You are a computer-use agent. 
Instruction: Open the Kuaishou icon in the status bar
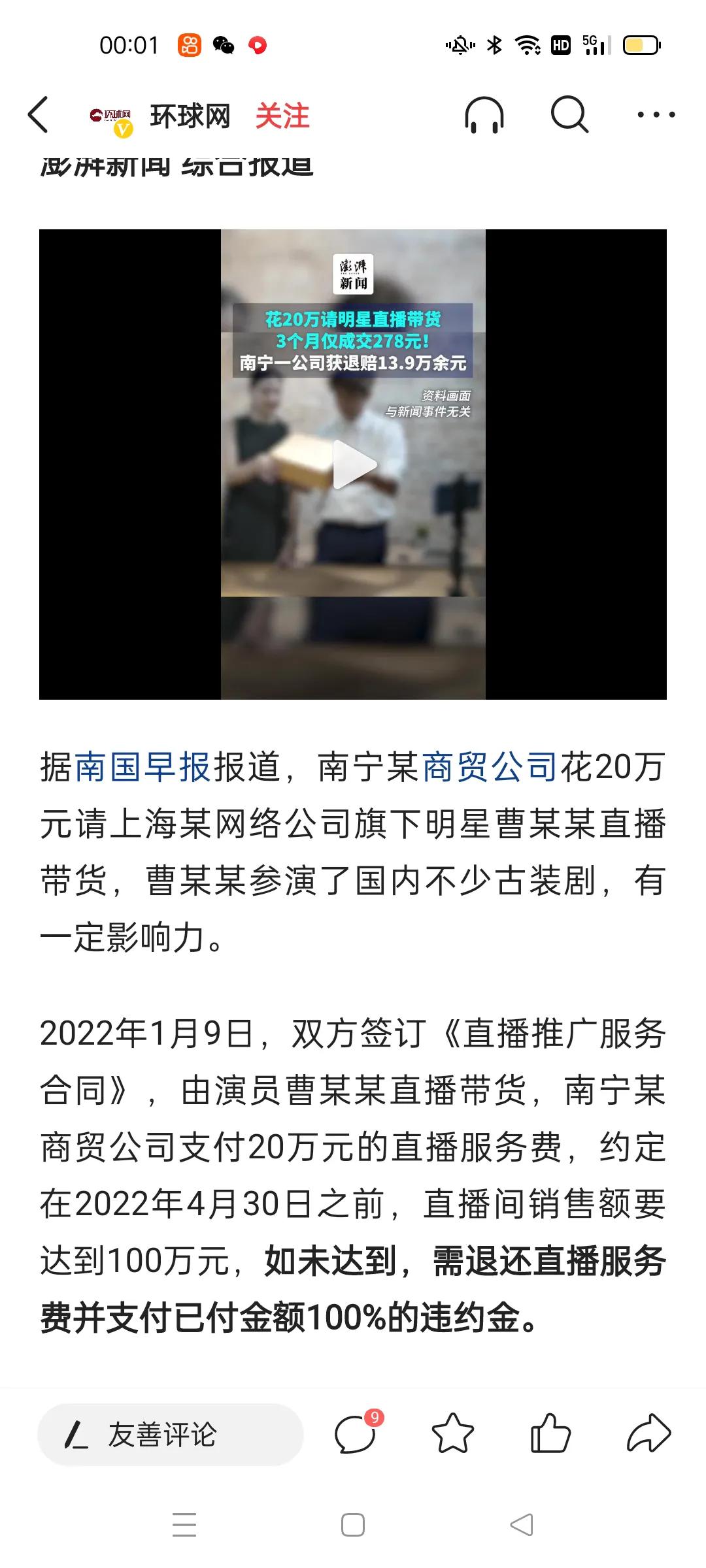coord(188,46)
